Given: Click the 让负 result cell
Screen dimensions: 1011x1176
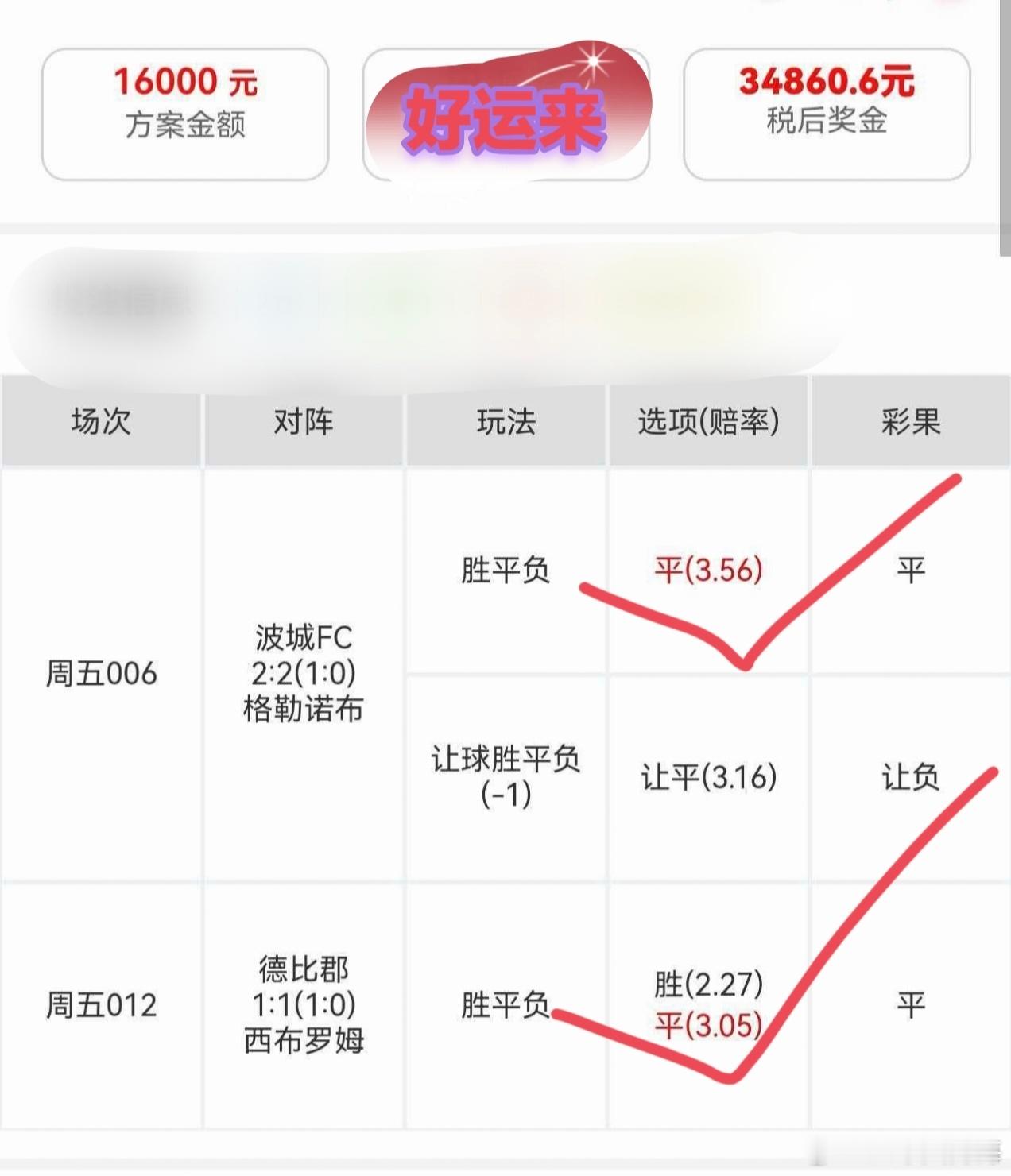Looking at the screenshot, I should [x=910, y=779].
